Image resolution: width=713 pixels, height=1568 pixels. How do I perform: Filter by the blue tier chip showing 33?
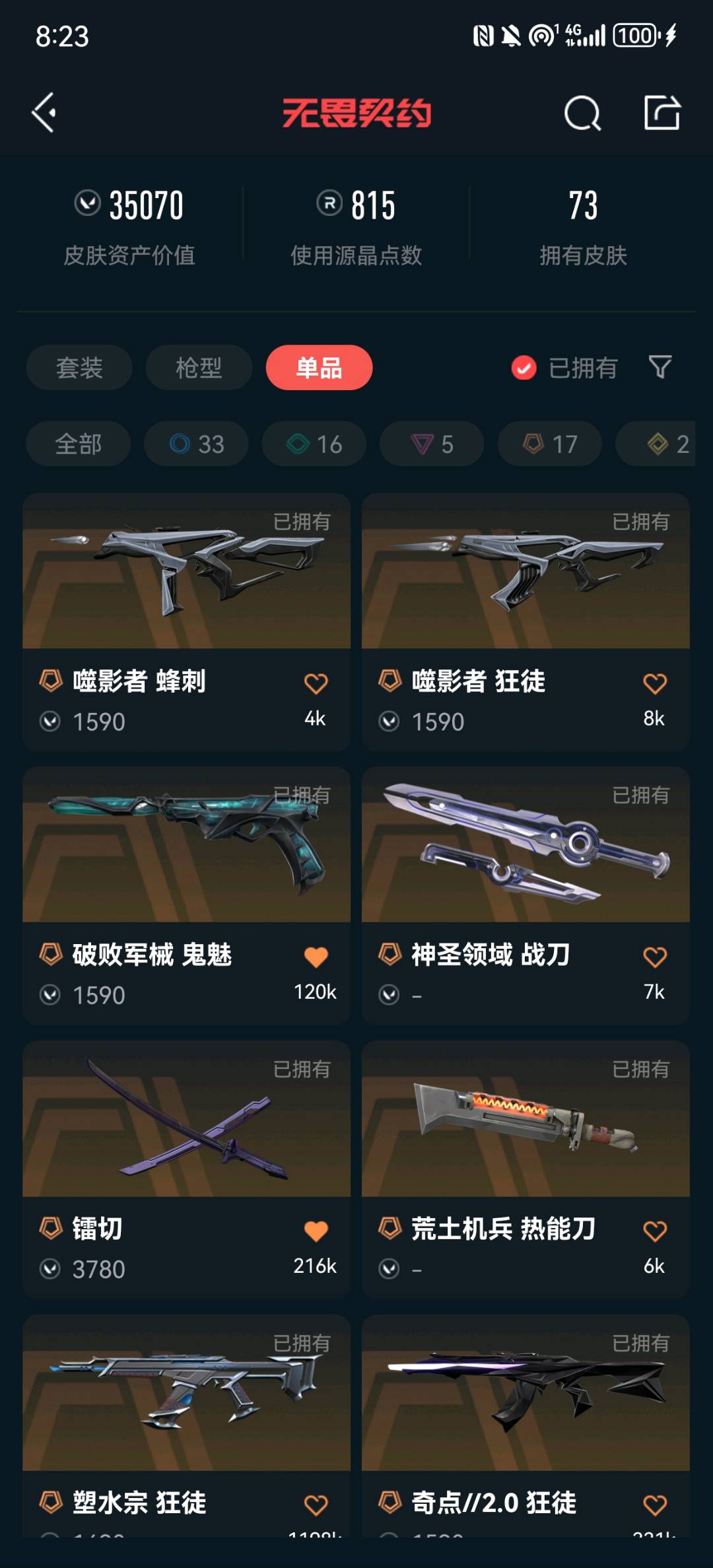(x=197, y=444)
